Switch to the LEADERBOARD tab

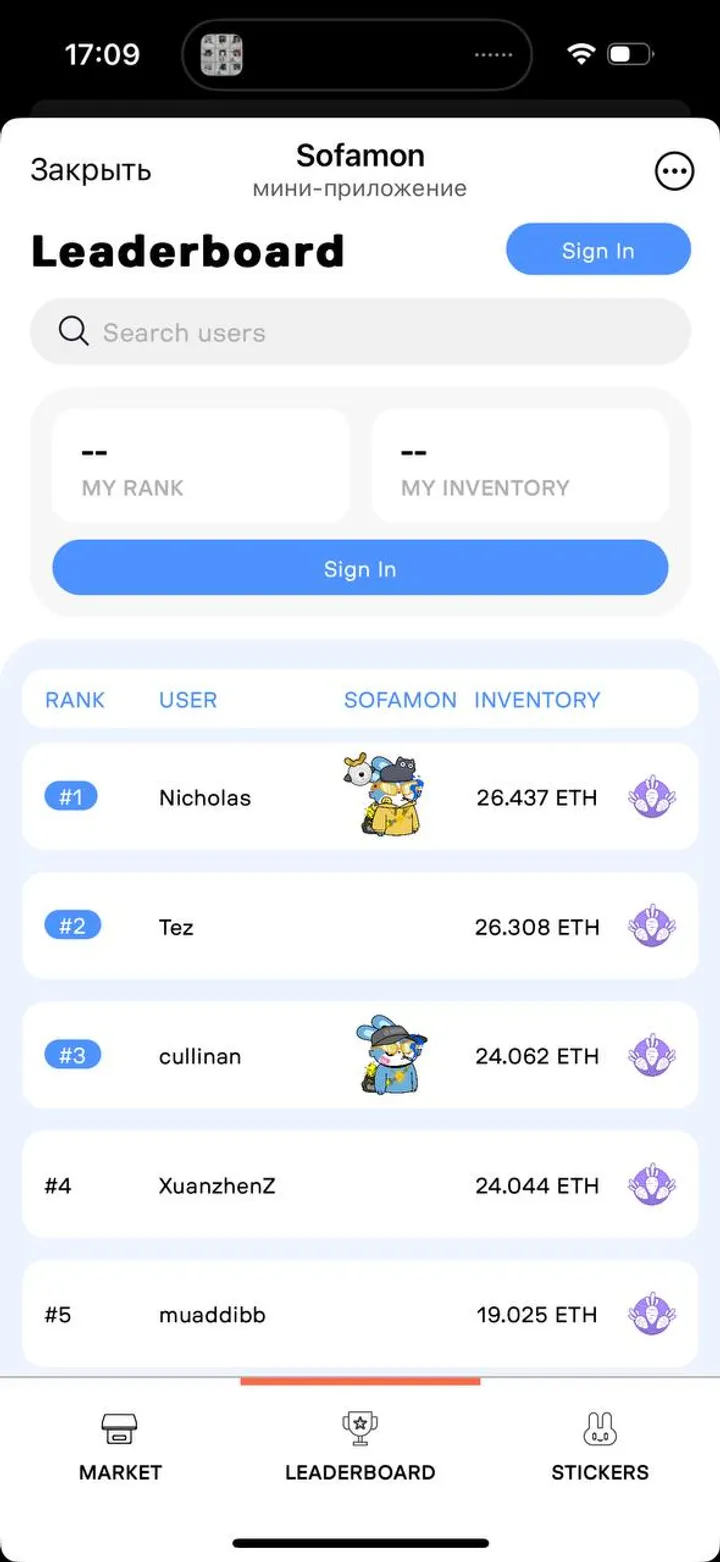pyautogui.click(x=360, y=1445)
